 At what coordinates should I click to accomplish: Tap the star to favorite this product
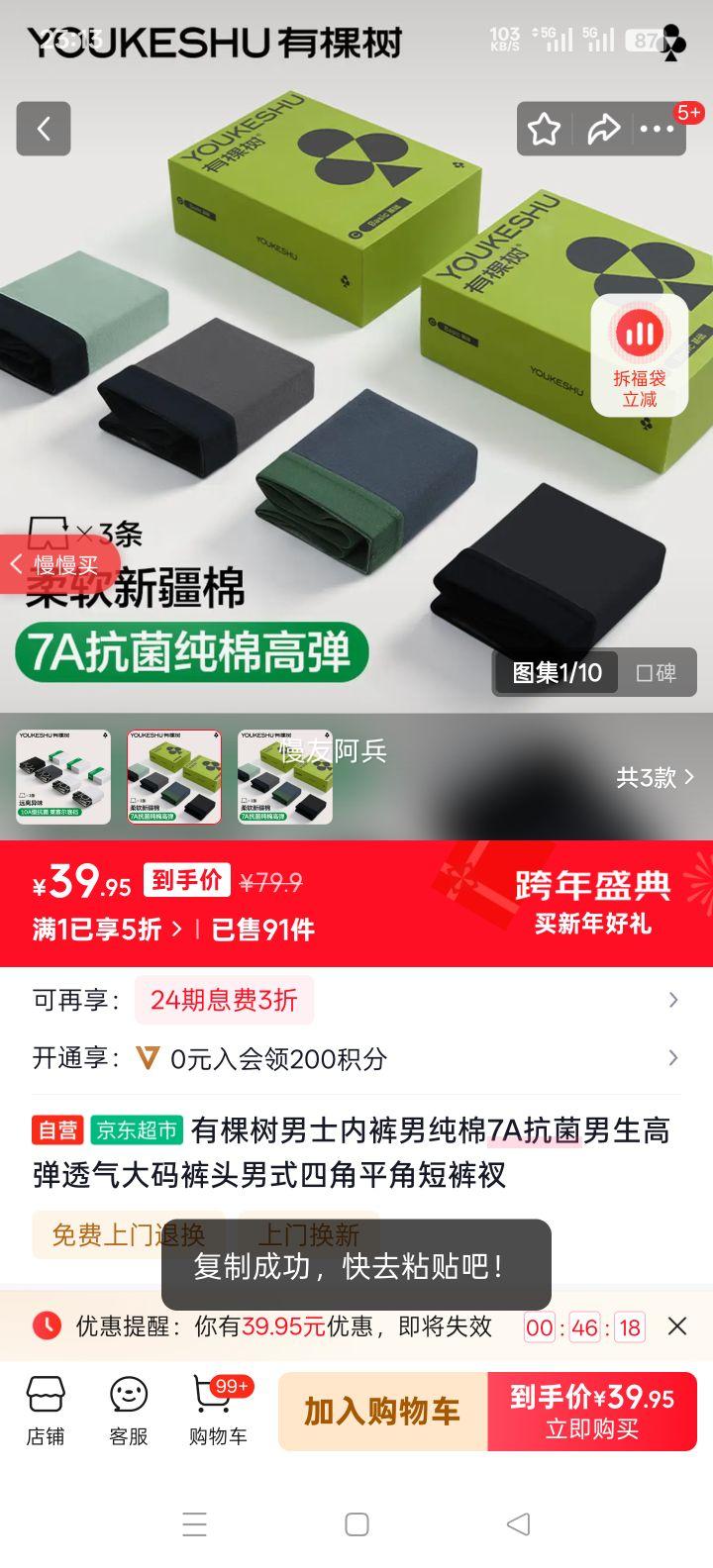point(544,129)
